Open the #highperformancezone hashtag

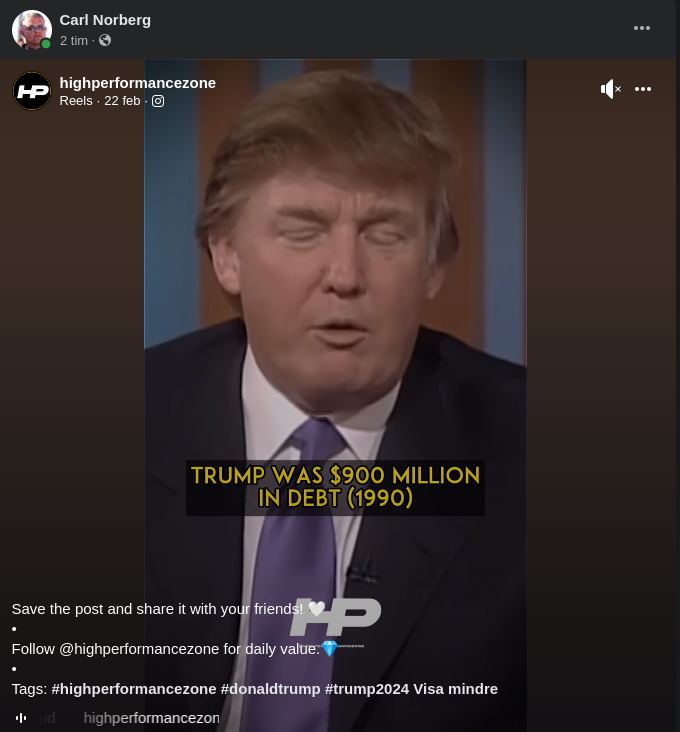click(x=134, y=689)
